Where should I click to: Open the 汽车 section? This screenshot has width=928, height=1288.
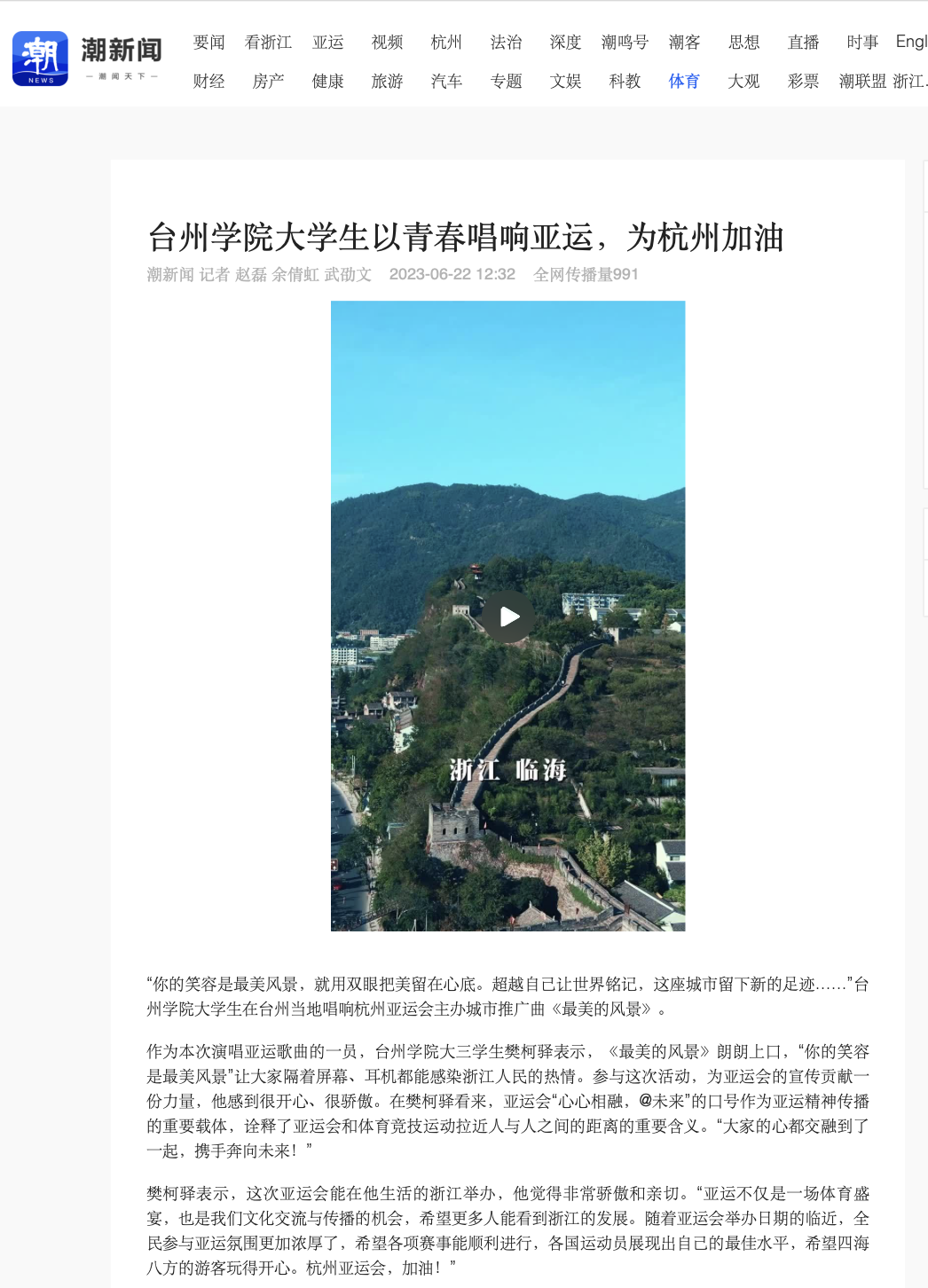point(447,82)
